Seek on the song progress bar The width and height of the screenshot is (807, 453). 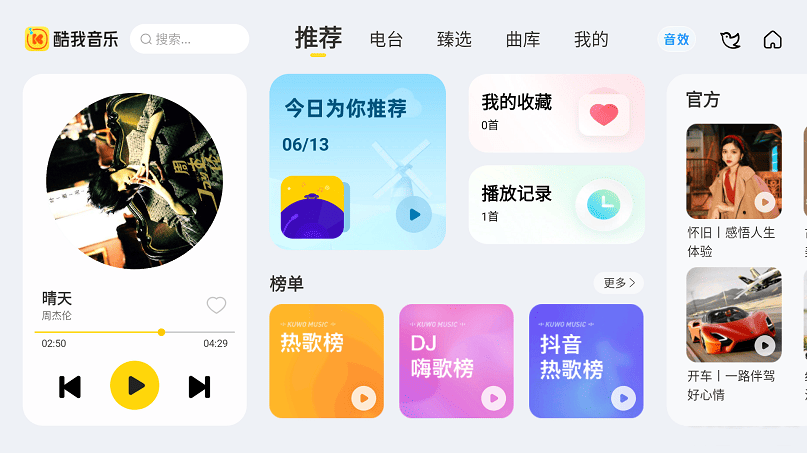134,331
